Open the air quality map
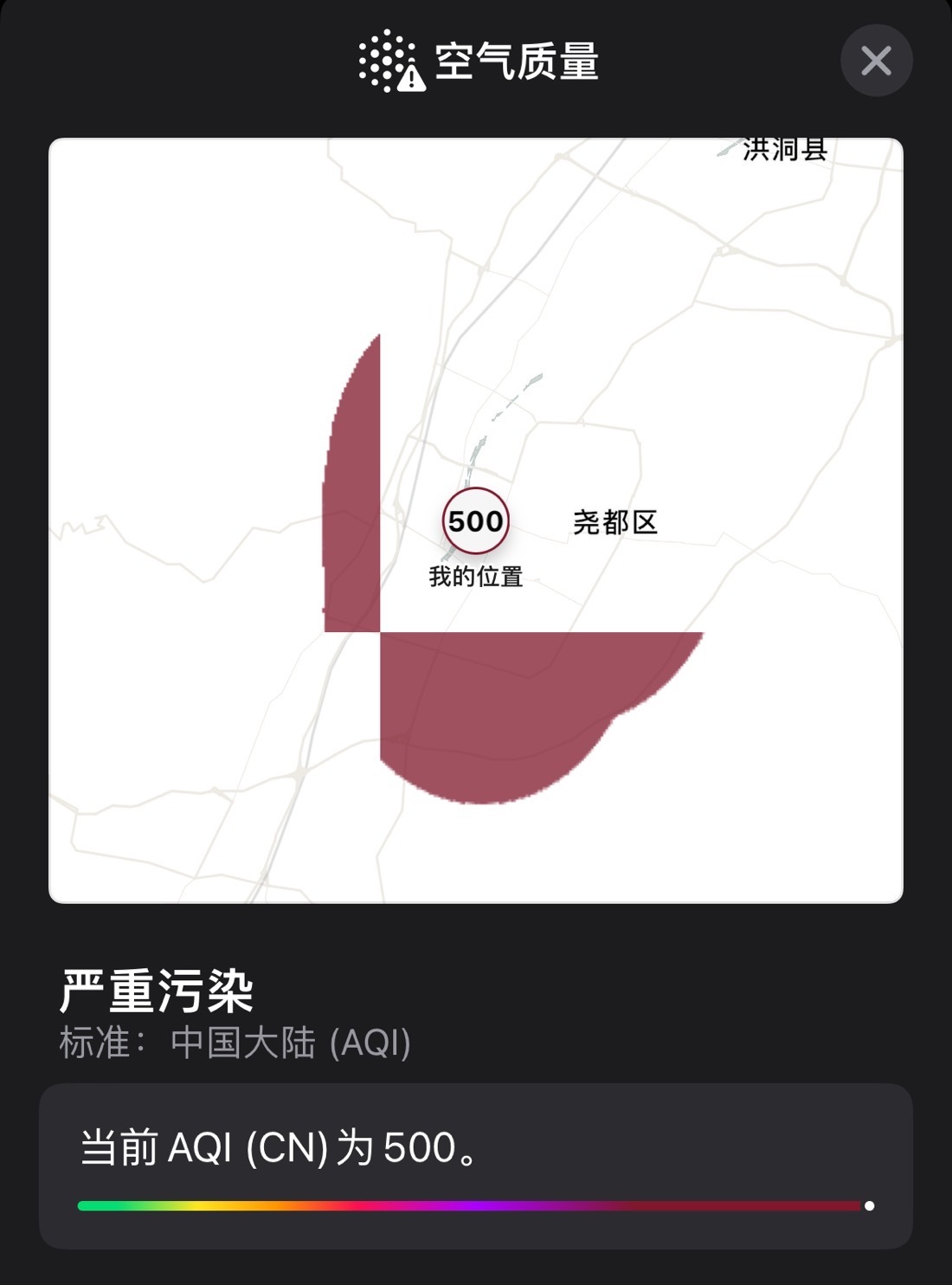 (475, 520)
